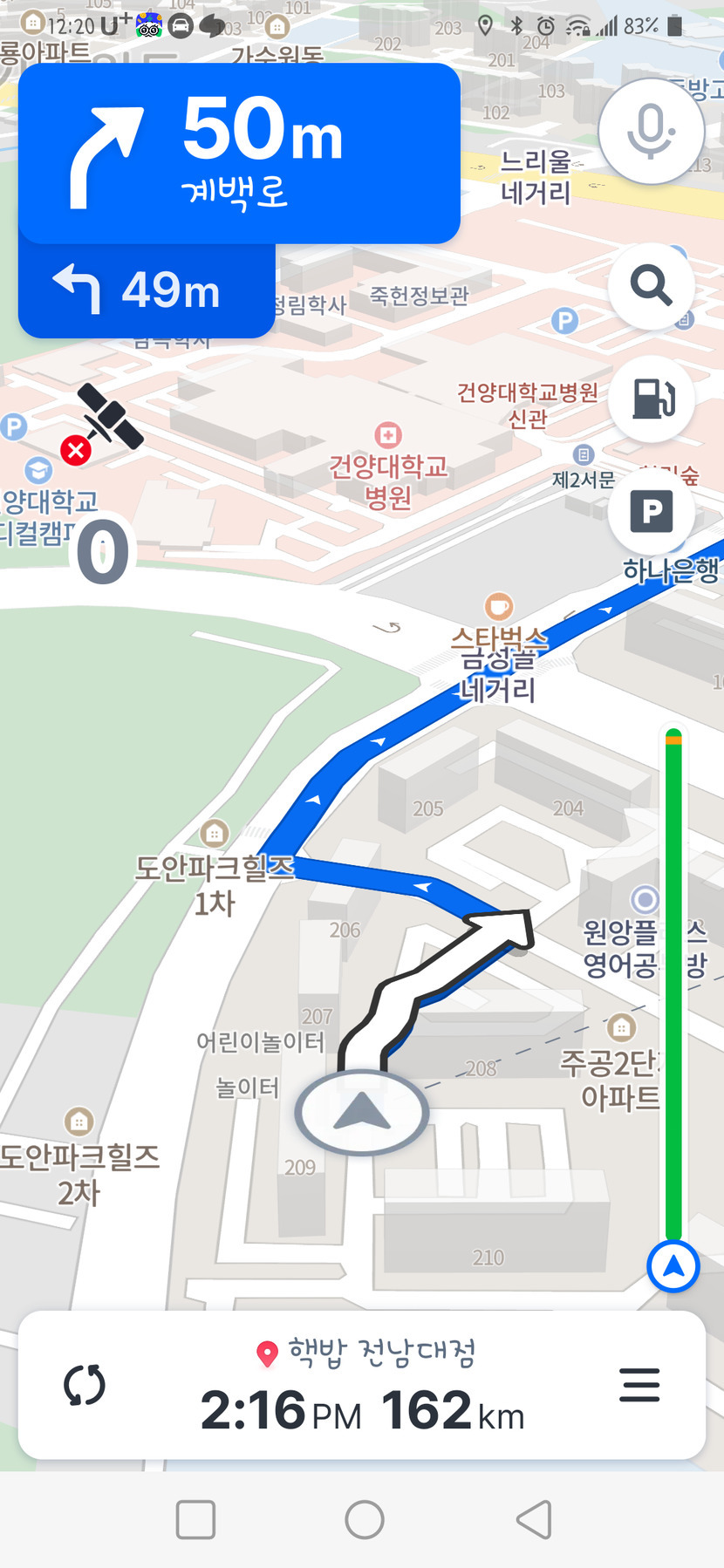Open the 50m 계백로 turn guidance card
This screenshot has height=1568, width=724.
click(239, 153)
